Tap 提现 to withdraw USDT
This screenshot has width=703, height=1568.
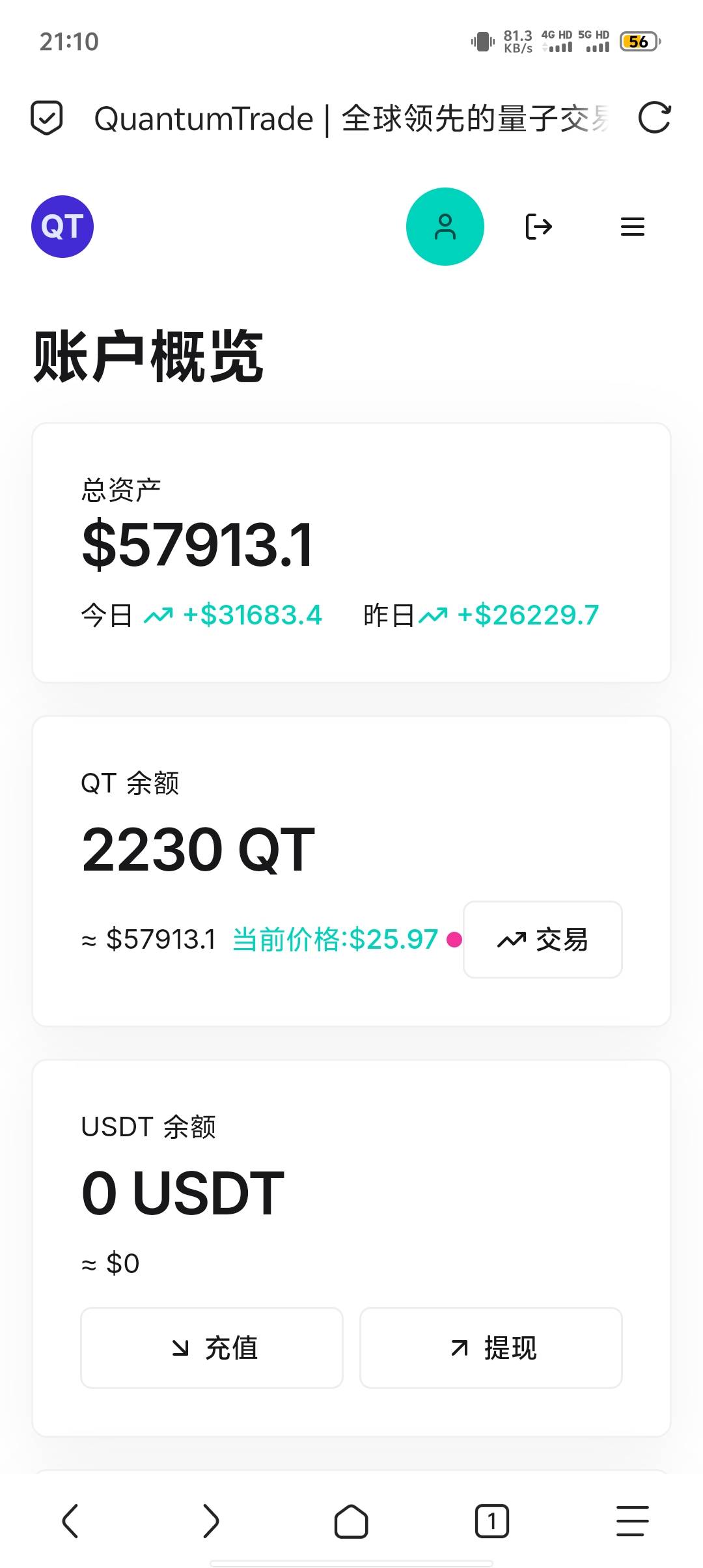(x=491, y=1348)
